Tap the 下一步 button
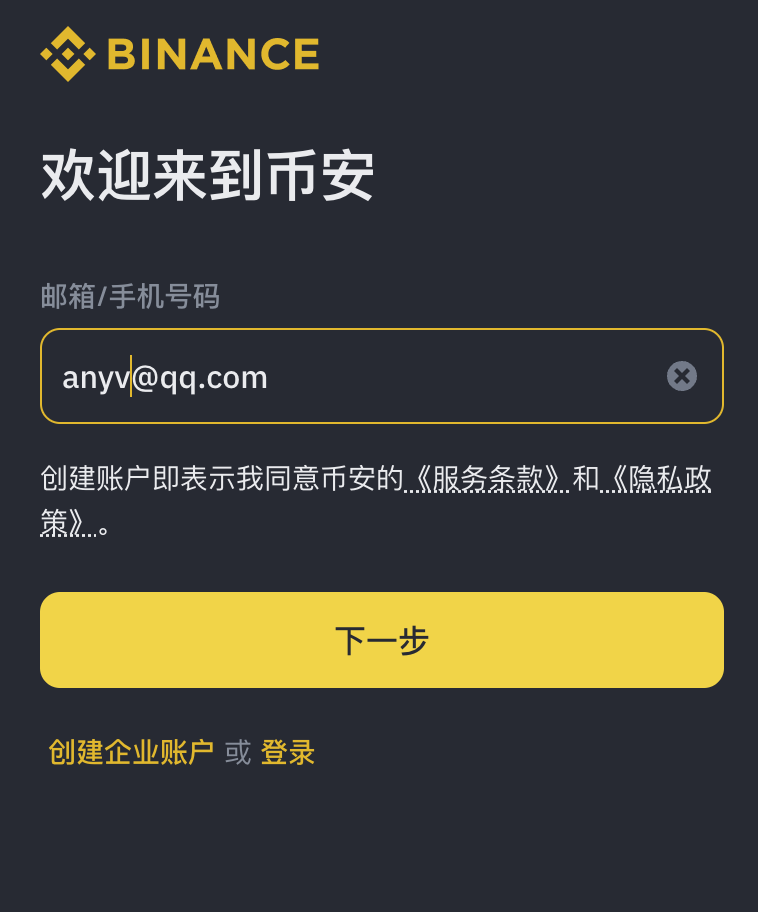758x912 pixels. pyautogui.click(x=381, y=640)
